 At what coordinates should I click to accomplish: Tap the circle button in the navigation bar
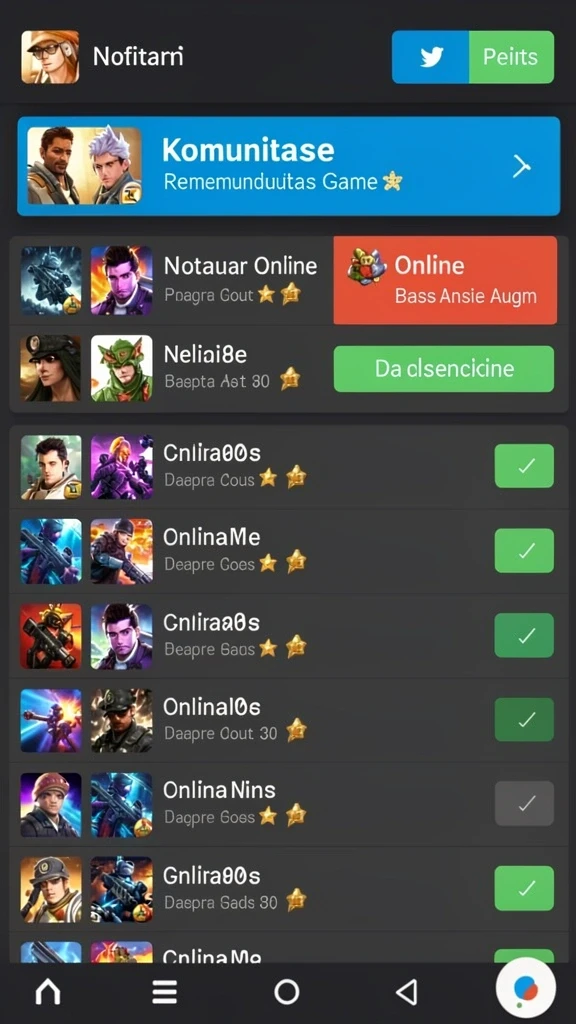point(287,992)
